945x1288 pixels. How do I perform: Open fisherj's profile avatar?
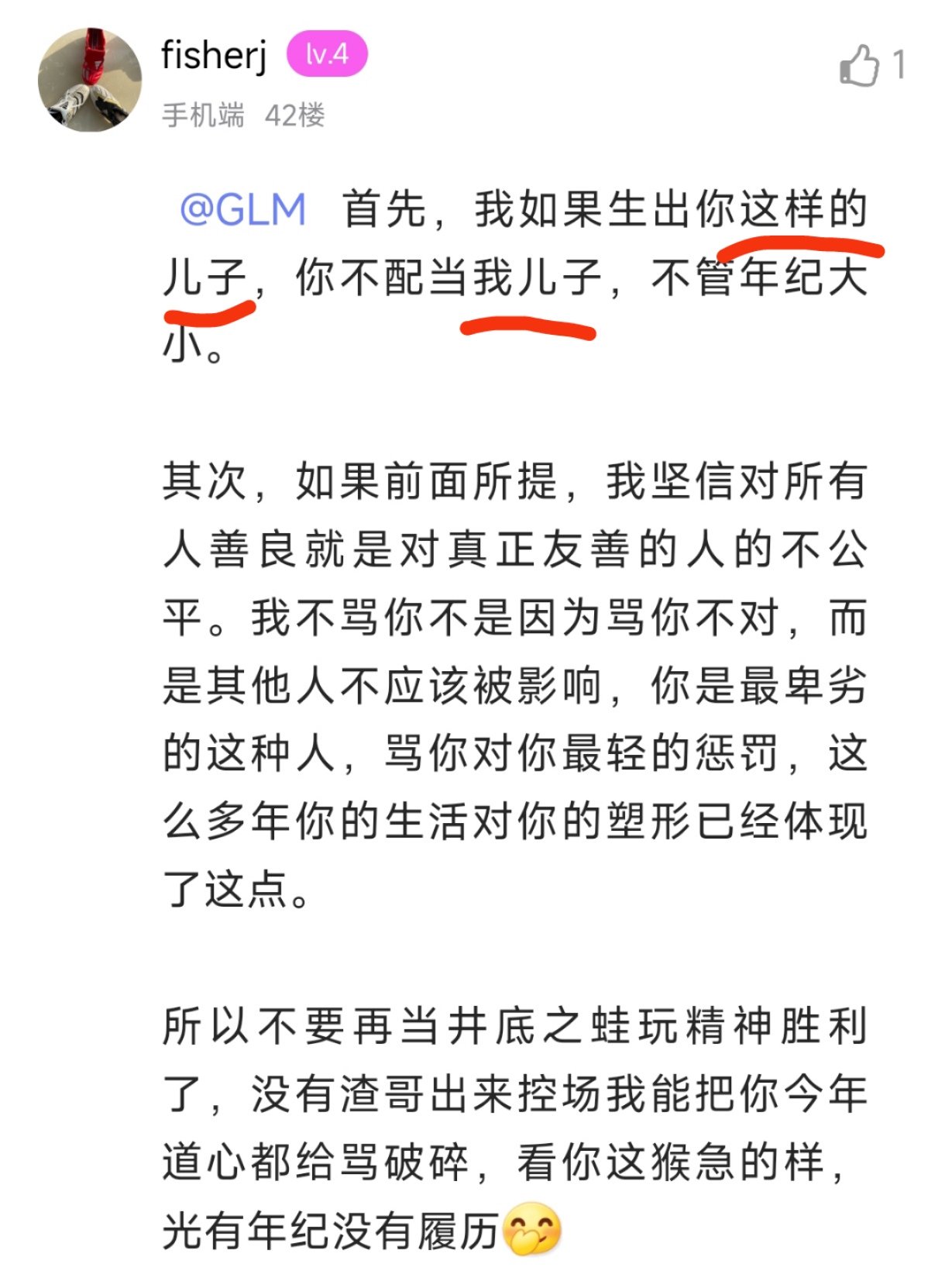coord(90,80)
